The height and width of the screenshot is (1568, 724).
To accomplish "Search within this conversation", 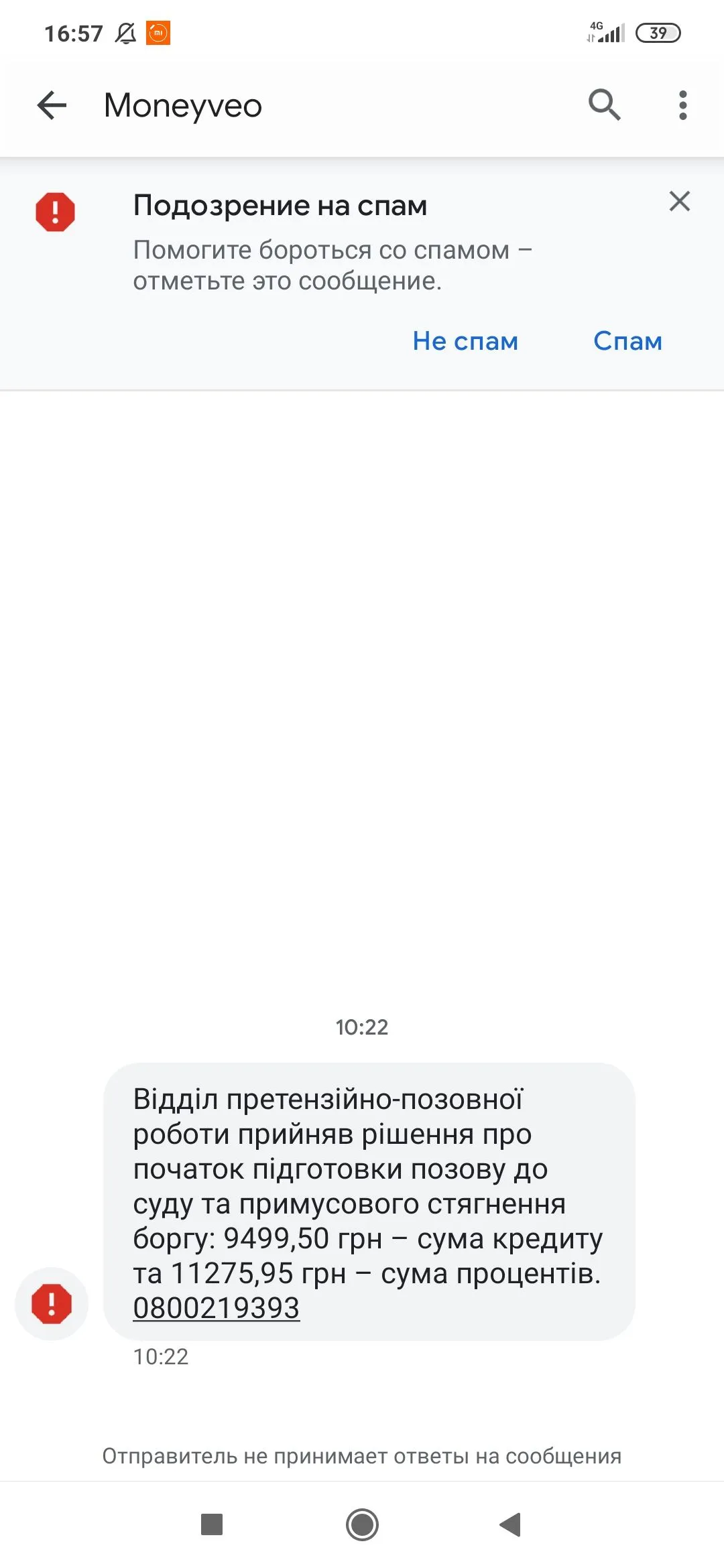I will [604, 105].
